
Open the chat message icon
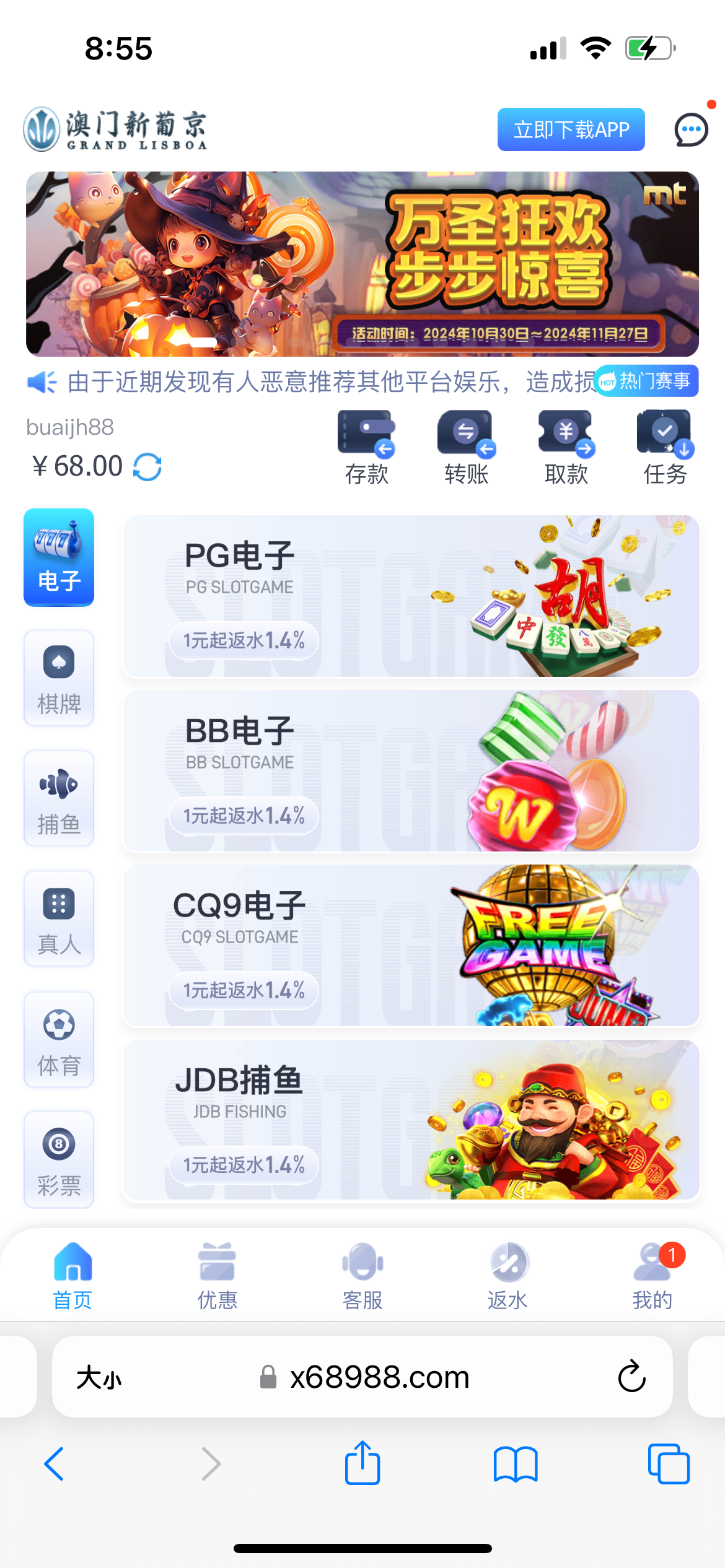tap(691, 130)
